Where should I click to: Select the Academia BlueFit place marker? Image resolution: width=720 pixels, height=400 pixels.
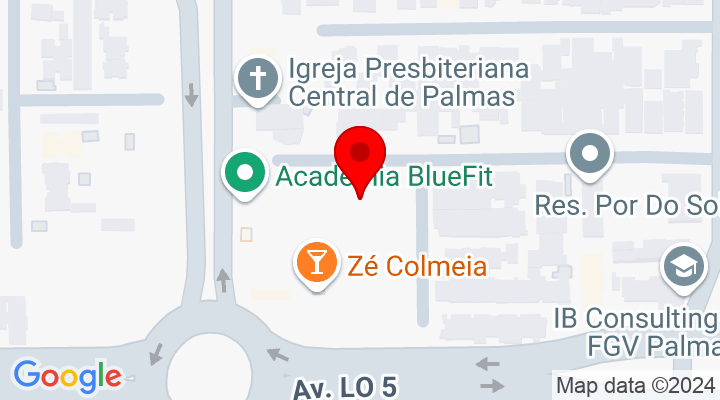pos(243,174)
